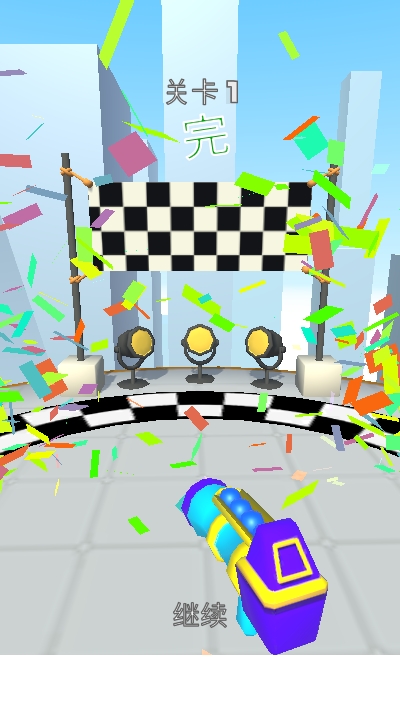Tap 继续 to continue to next level
The image size is (400, 710).
[x=200, y=614]
